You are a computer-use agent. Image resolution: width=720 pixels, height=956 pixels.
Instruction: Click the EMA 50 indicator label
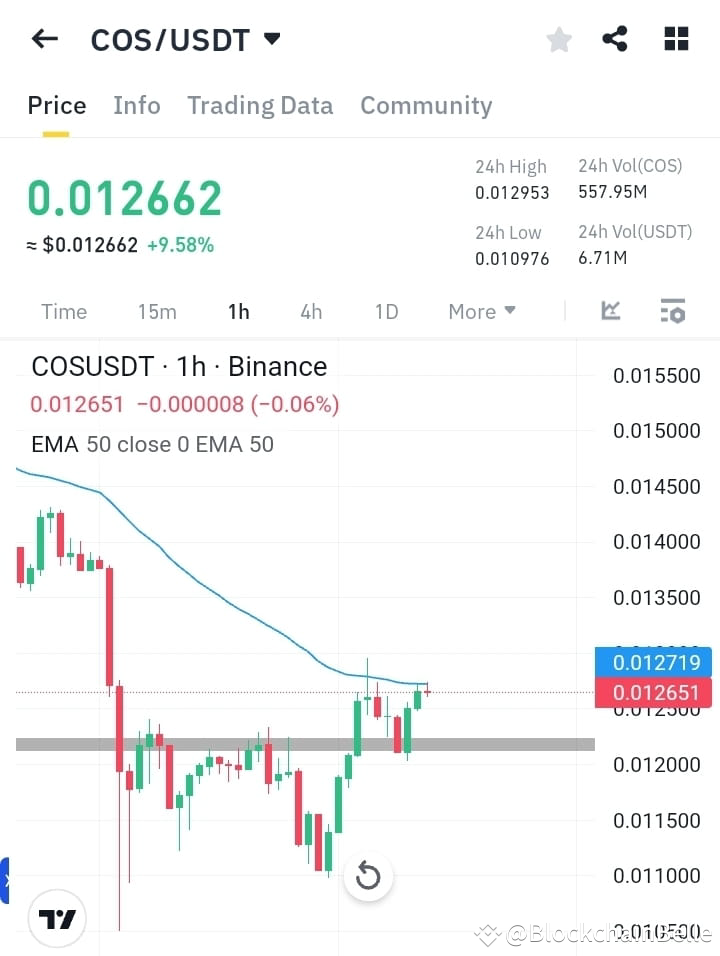coord(149,444)
